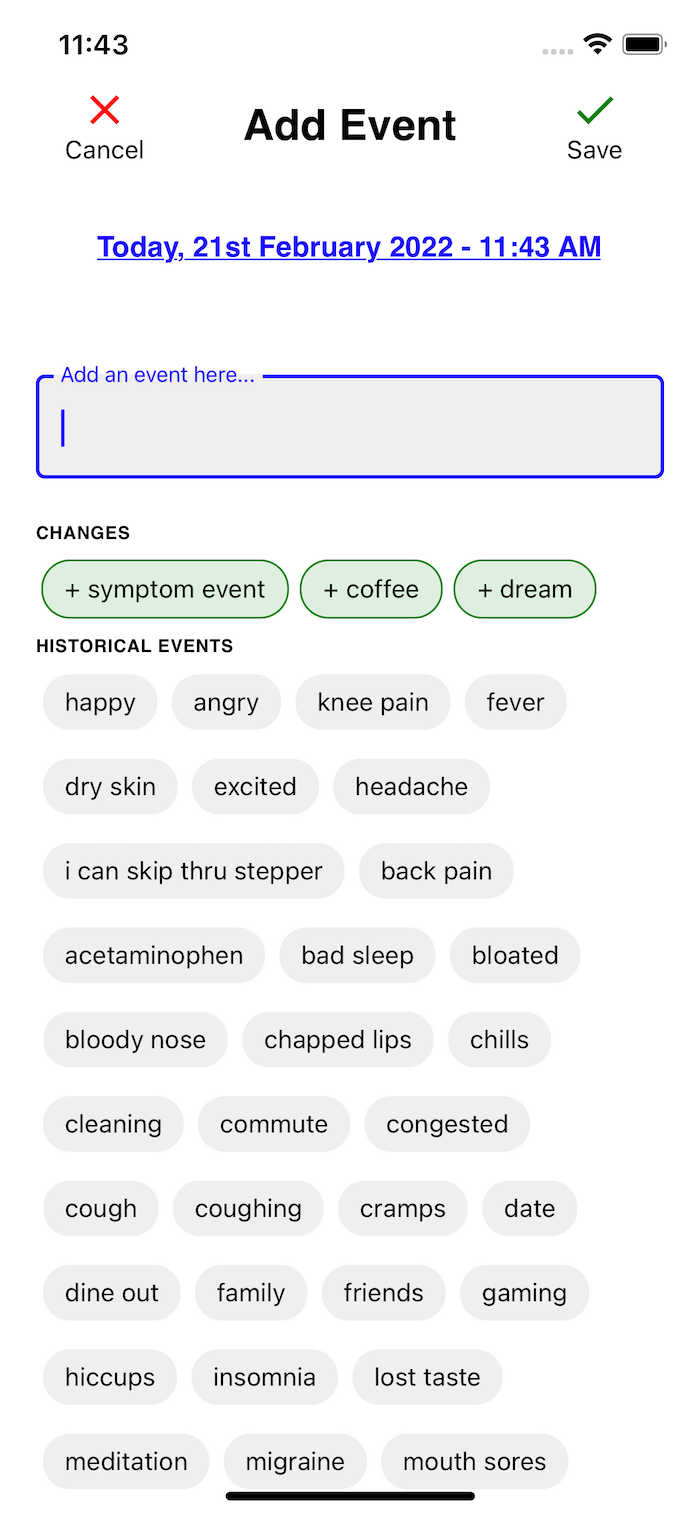700x1515 pixels.
Task: Choose the 'gaming' chip
Action: pos(524,1292)
